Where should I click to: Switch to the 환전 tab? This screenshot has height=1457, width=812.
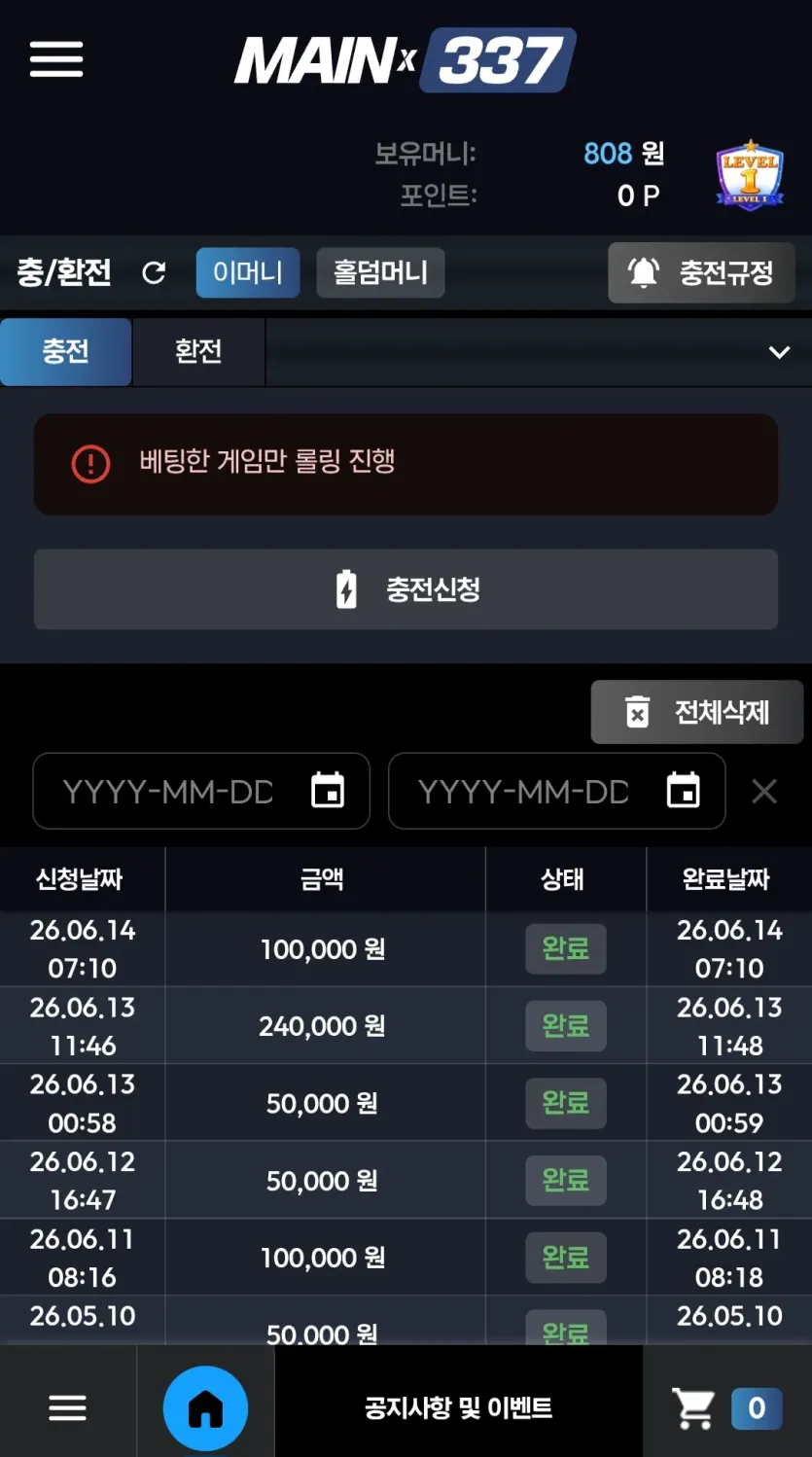(198, 351)
